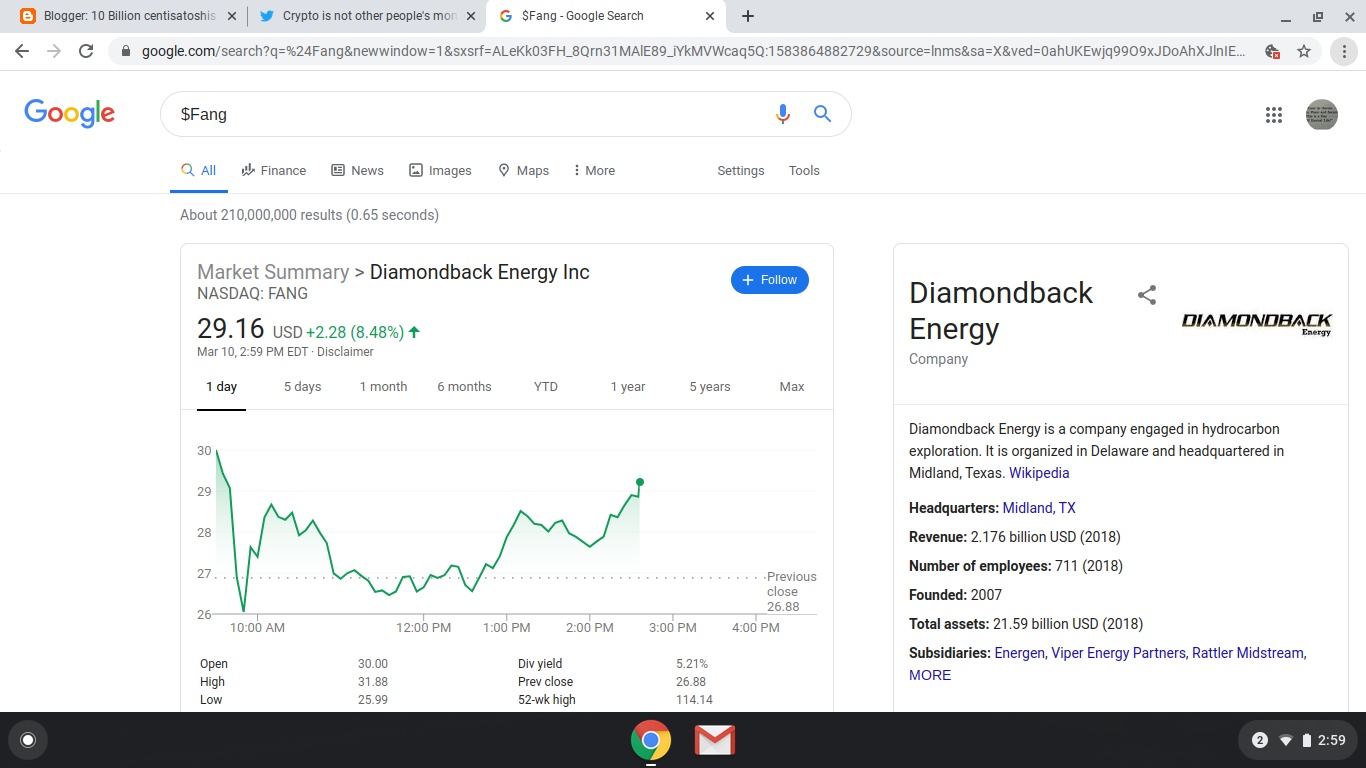
Task: Select the 1 month chart range
Action: tap(383, 387)
